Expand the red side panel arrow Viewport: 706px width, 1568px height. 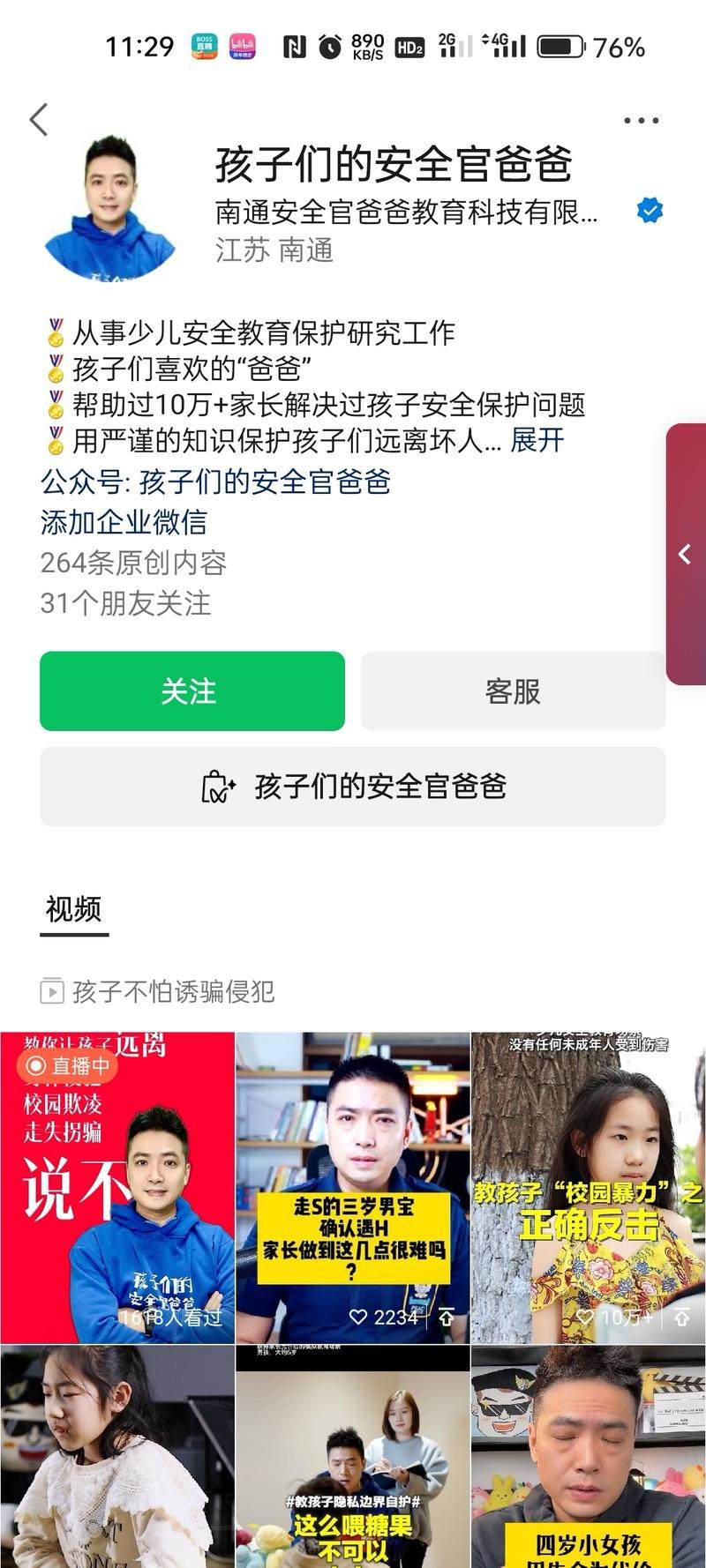pos(685,554)
